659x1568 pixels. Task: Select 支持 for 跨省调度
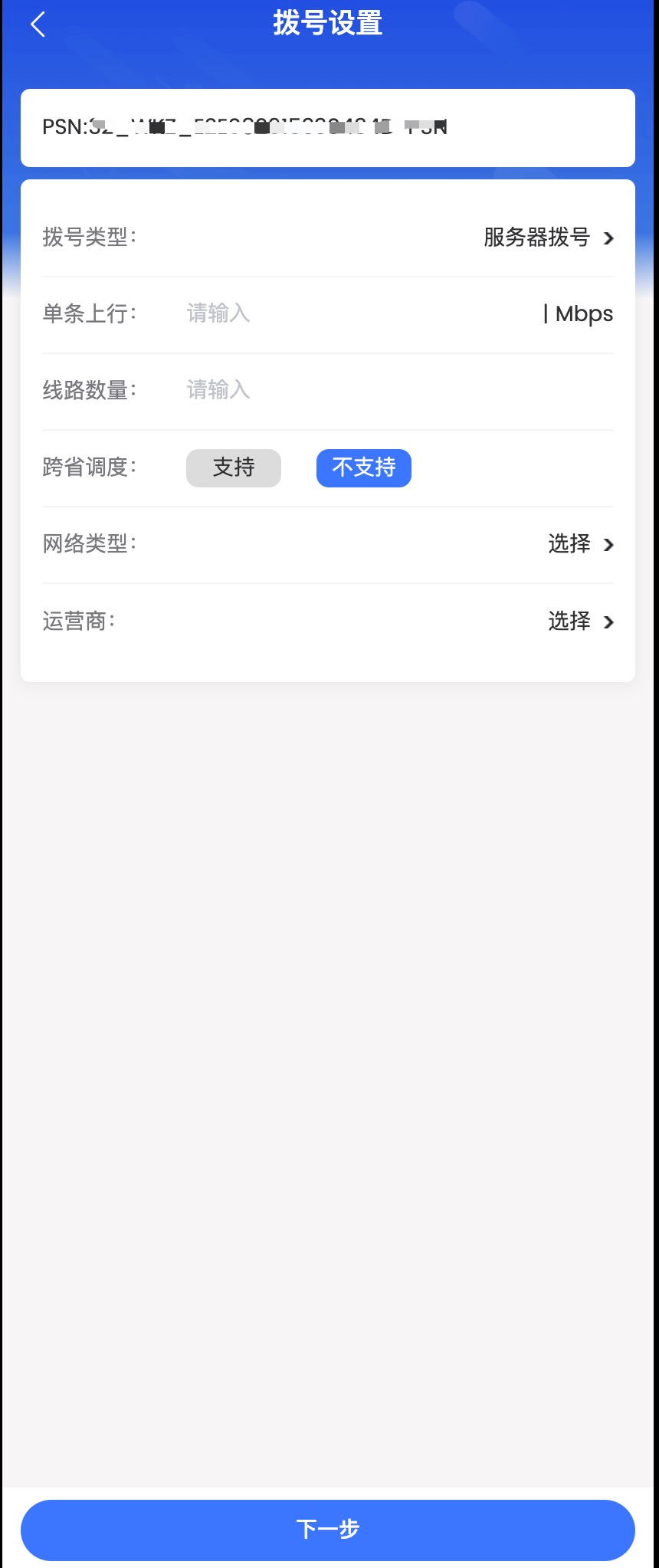(x=234, y=467)
